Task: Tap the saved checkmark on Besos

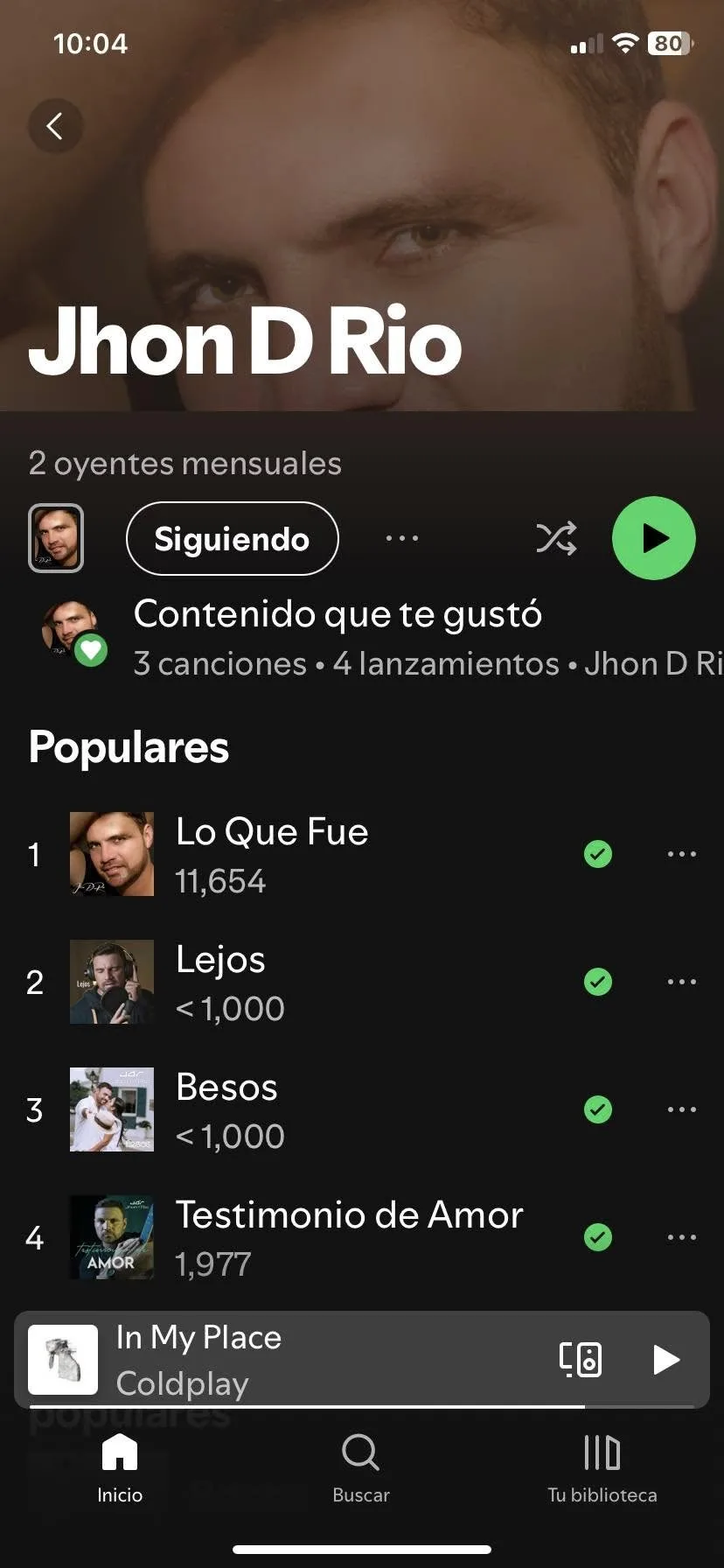Action: tap(598, 1109)
